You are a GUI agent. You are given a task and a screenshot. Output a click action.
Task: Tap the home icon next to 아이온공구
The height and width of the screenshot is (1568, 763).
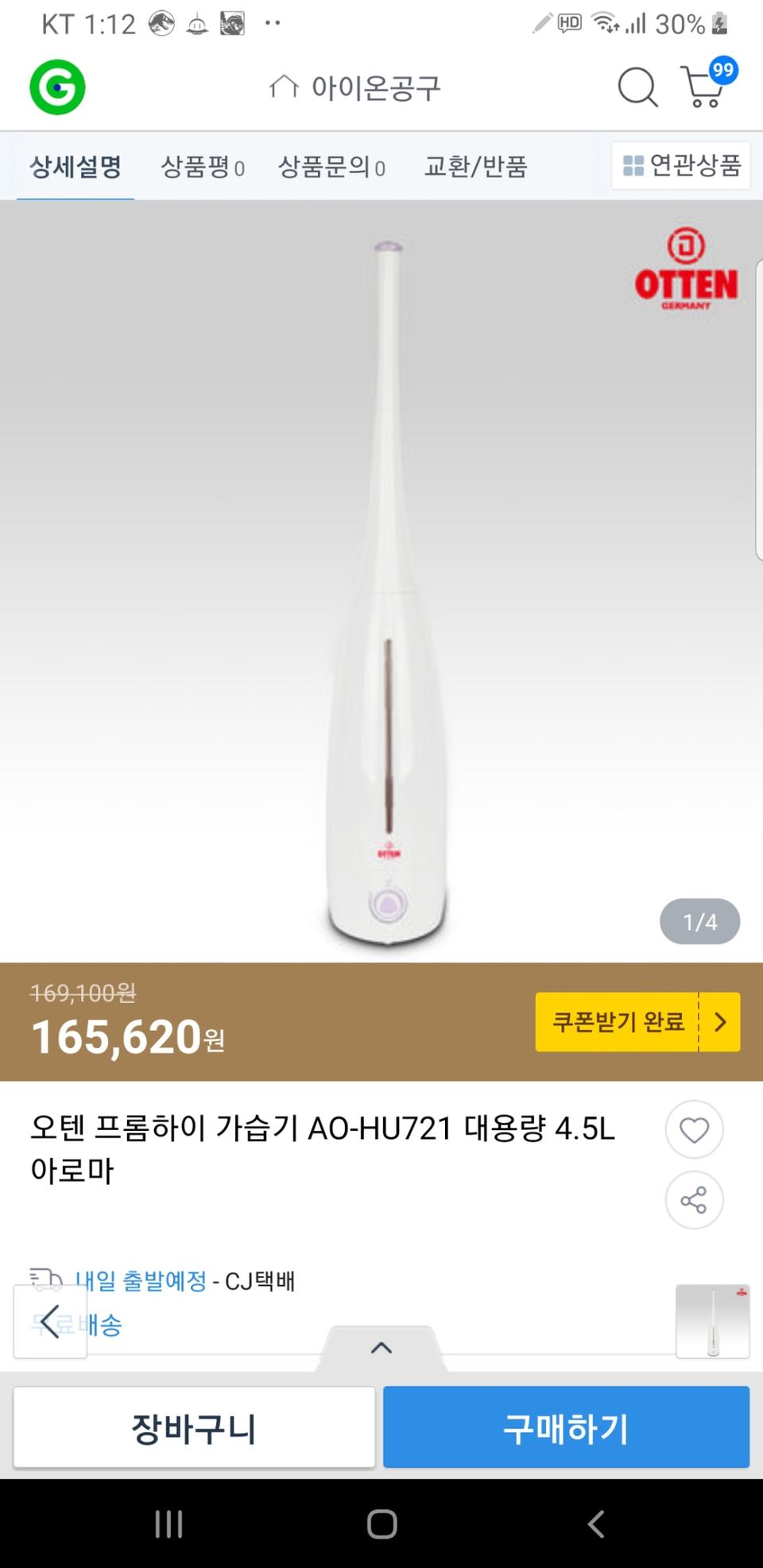[x=282, y=86]
